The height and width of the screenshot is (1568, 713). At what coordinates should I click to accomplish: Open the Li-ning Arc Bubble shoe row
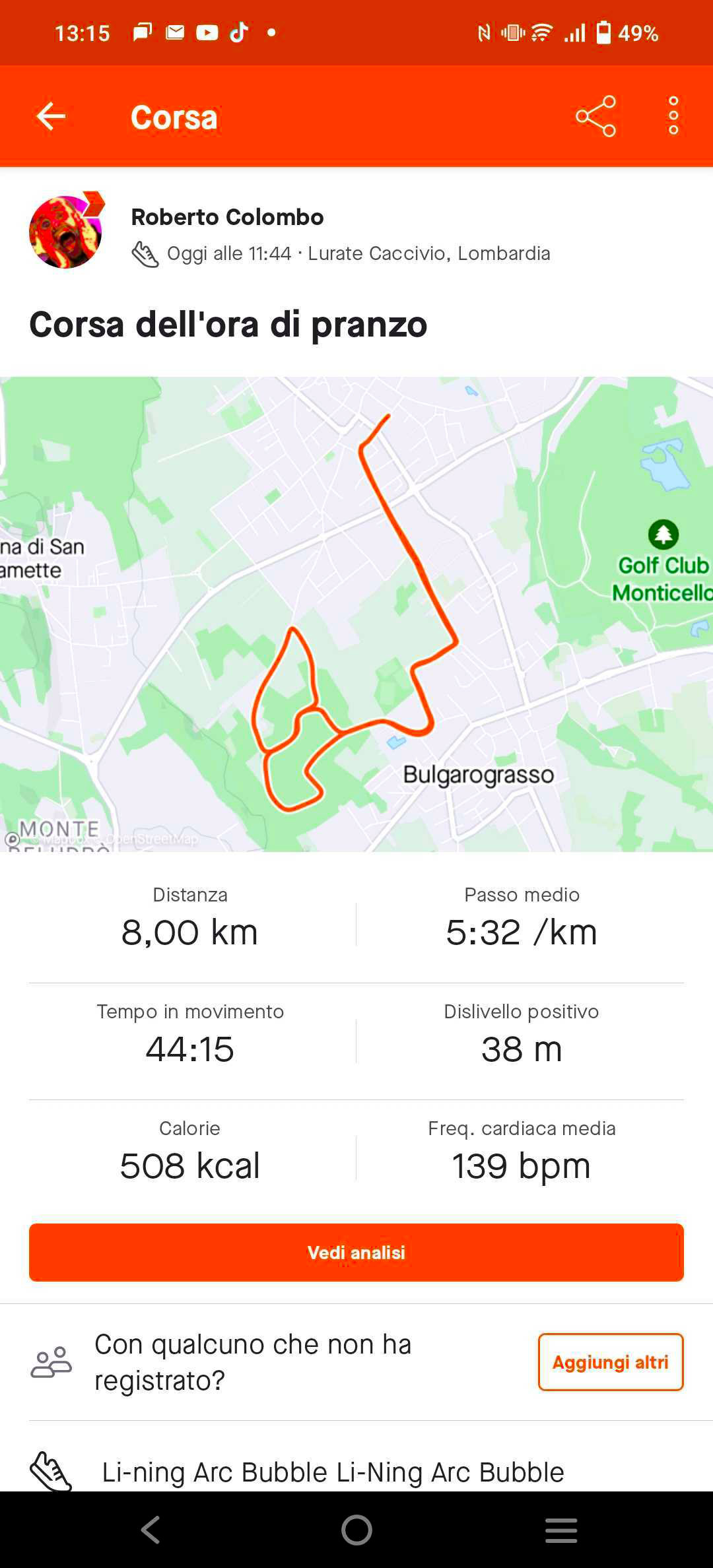(x=333, y=1472)
